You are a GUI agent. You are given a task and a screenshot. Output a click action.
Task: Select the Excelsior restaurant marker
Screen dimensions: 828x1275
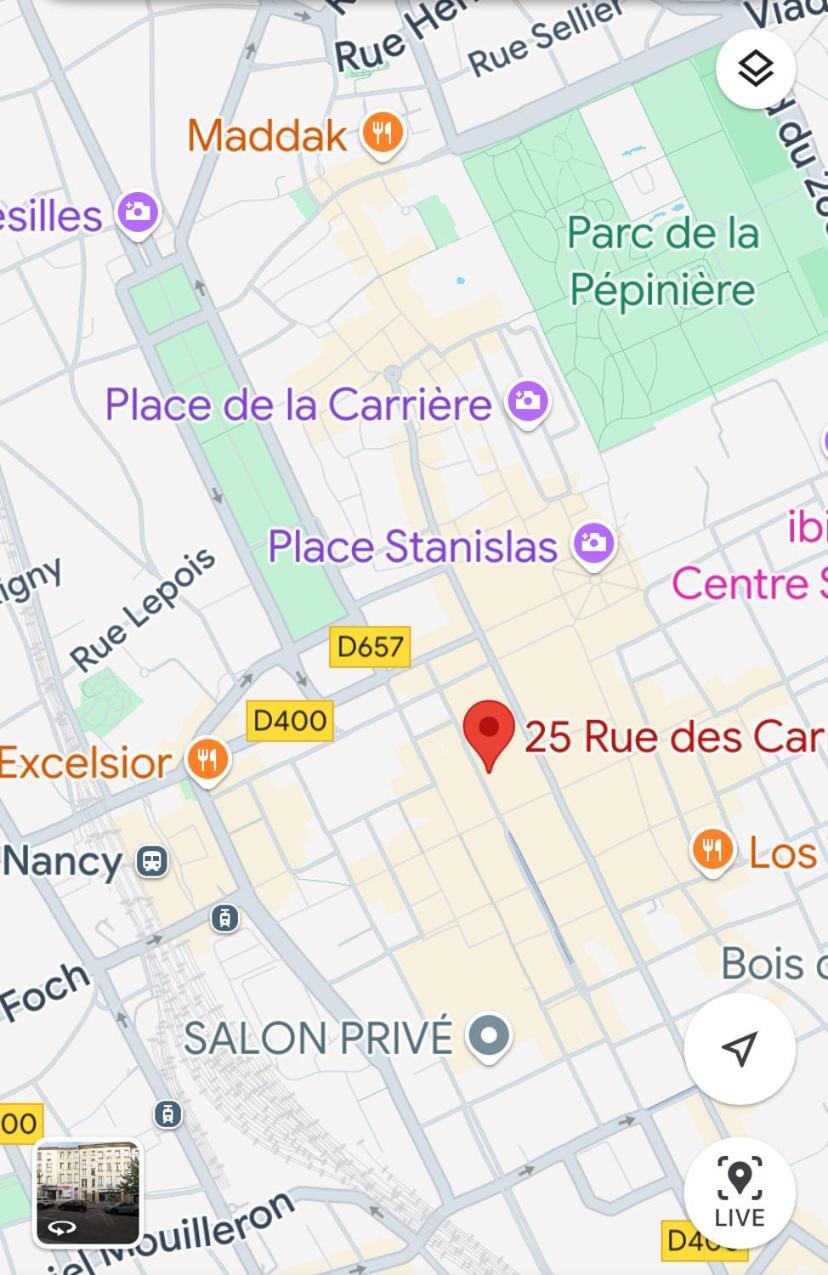point(208,761)
